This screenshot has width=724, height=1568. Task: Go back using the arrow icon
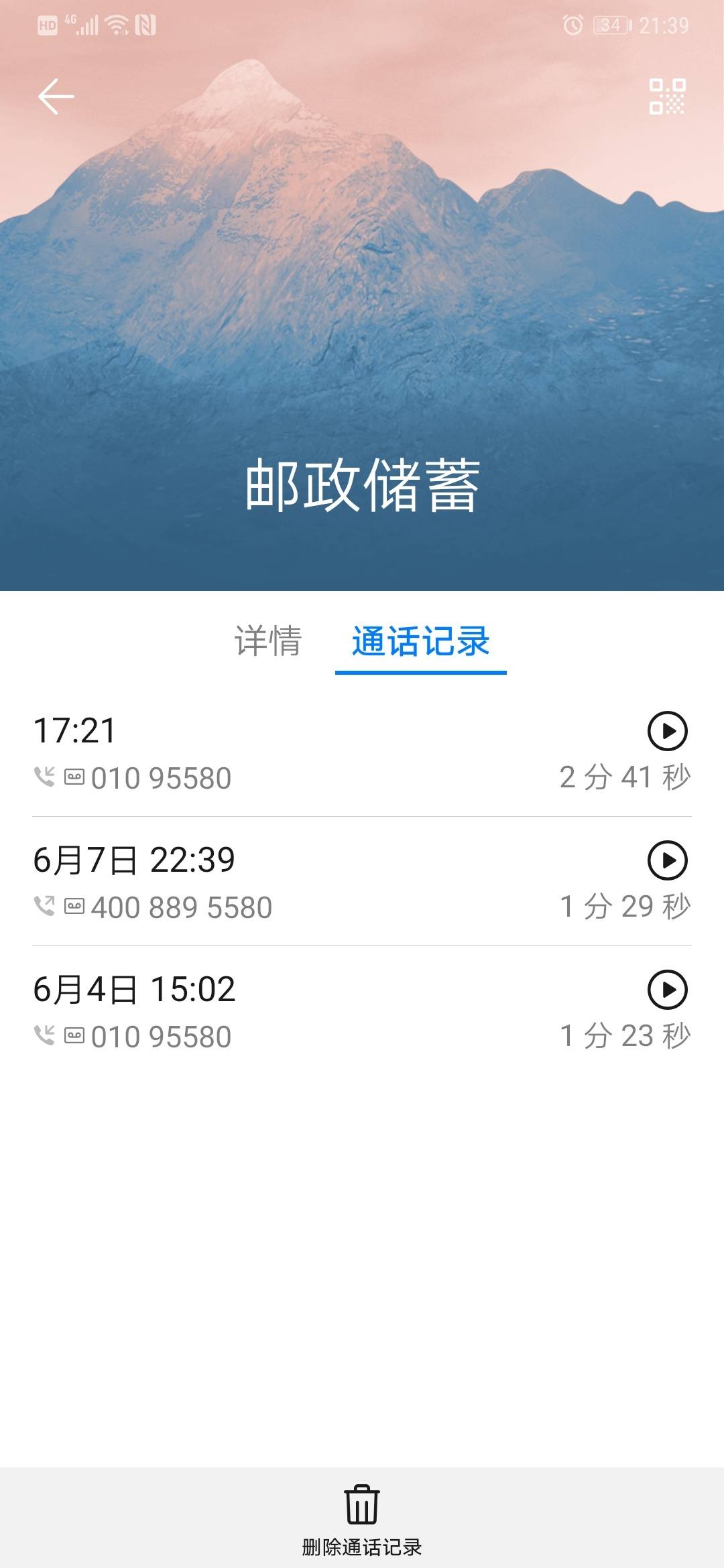(56, 96)
